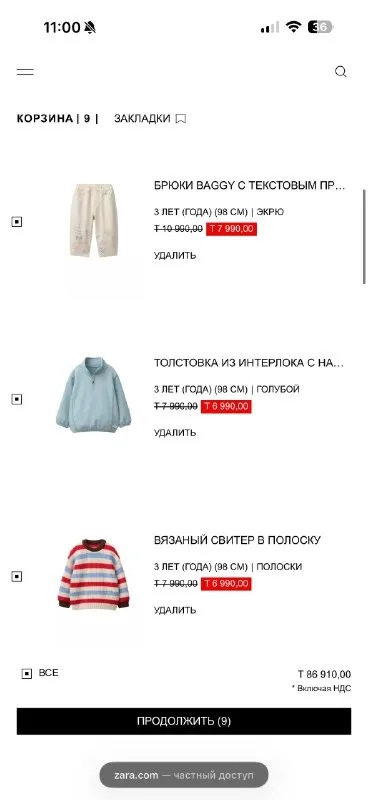The image size is (368, 800).
Task: Uncheck the blue sweatshirt item checkbox
Action: pyautogui.click(x=17, y=399)
